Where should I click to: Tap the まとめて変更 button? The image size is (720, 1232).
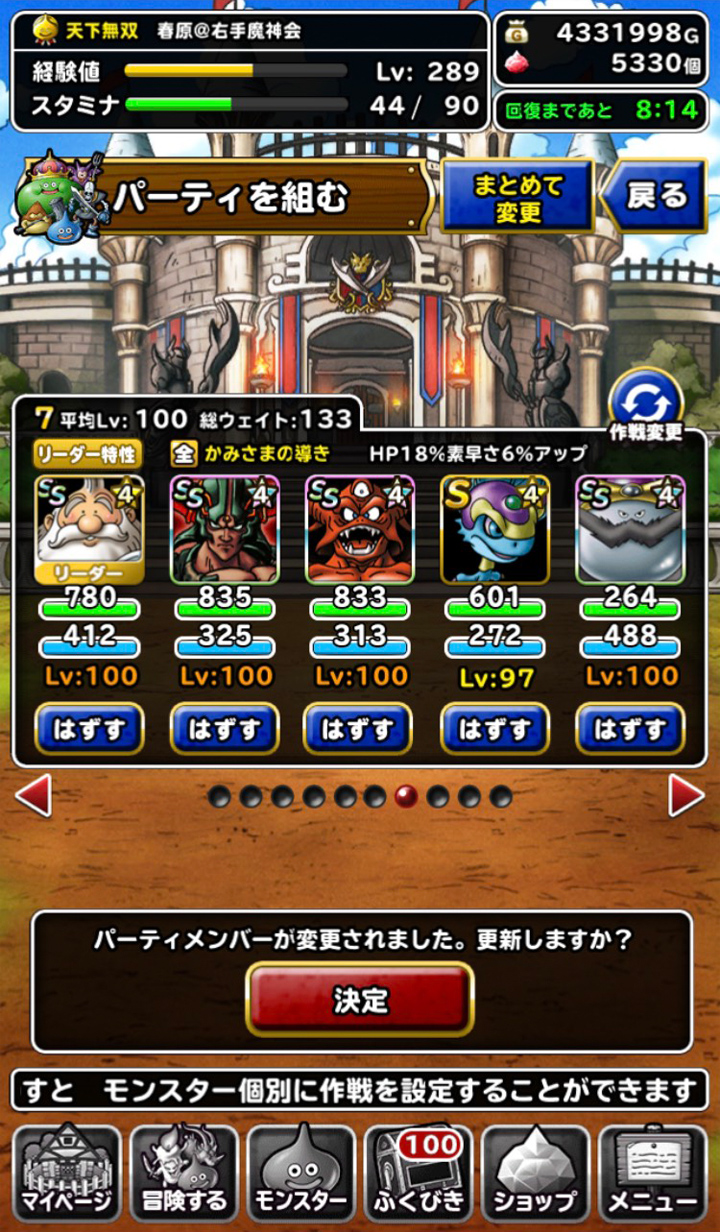tap(518, 197)
